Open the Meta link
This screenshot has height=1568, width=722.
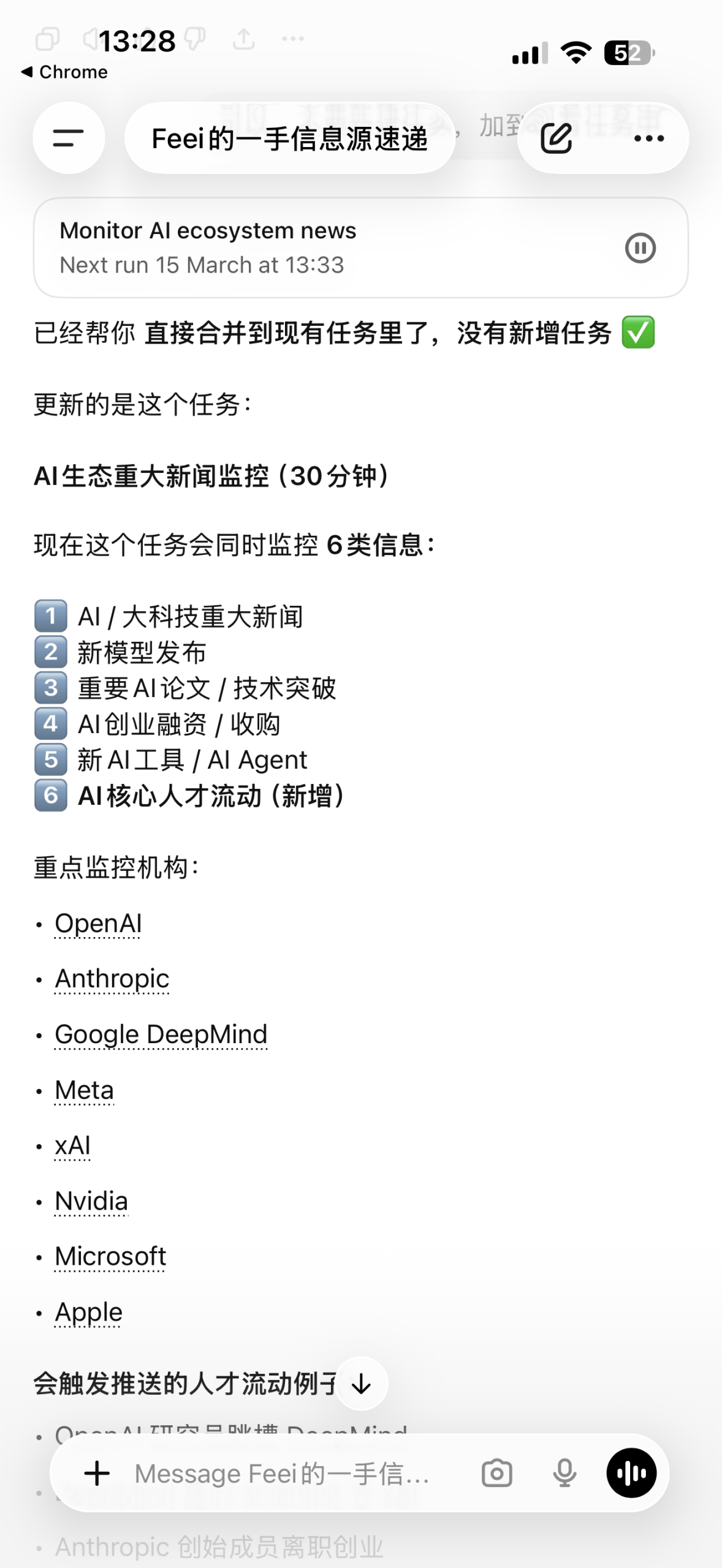coord(84,1090)
